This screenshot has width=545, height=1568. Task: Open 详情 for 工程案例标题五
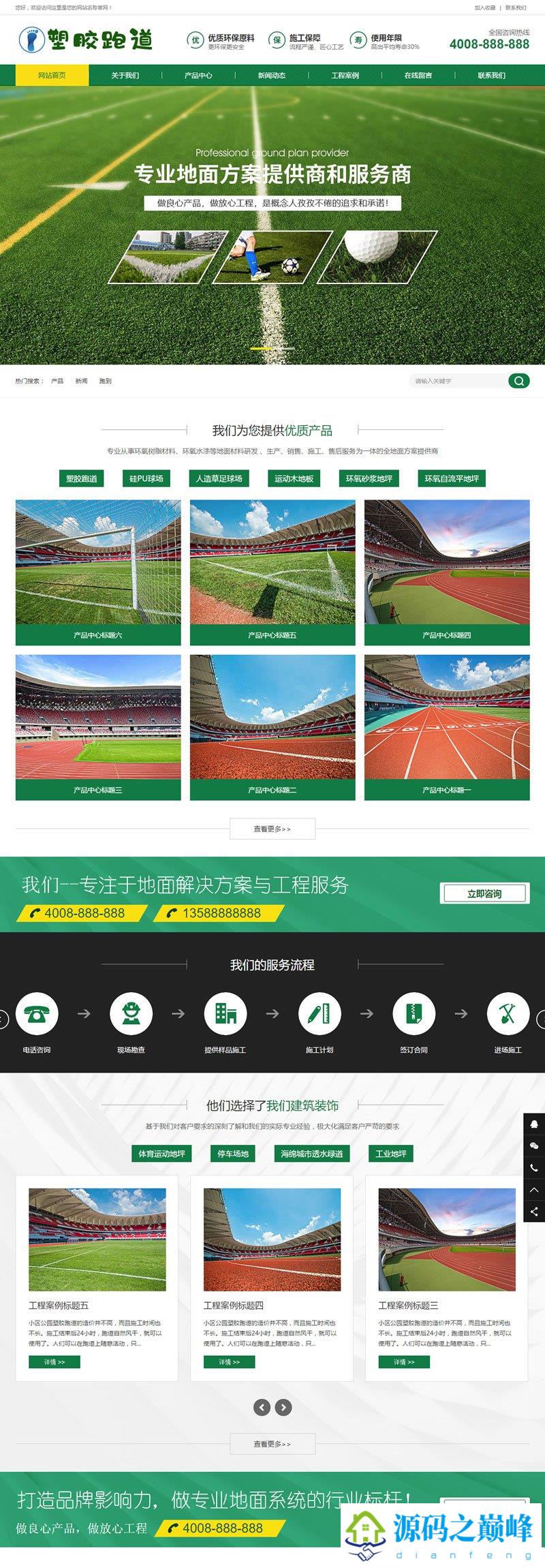click(x=54, y=1362)
